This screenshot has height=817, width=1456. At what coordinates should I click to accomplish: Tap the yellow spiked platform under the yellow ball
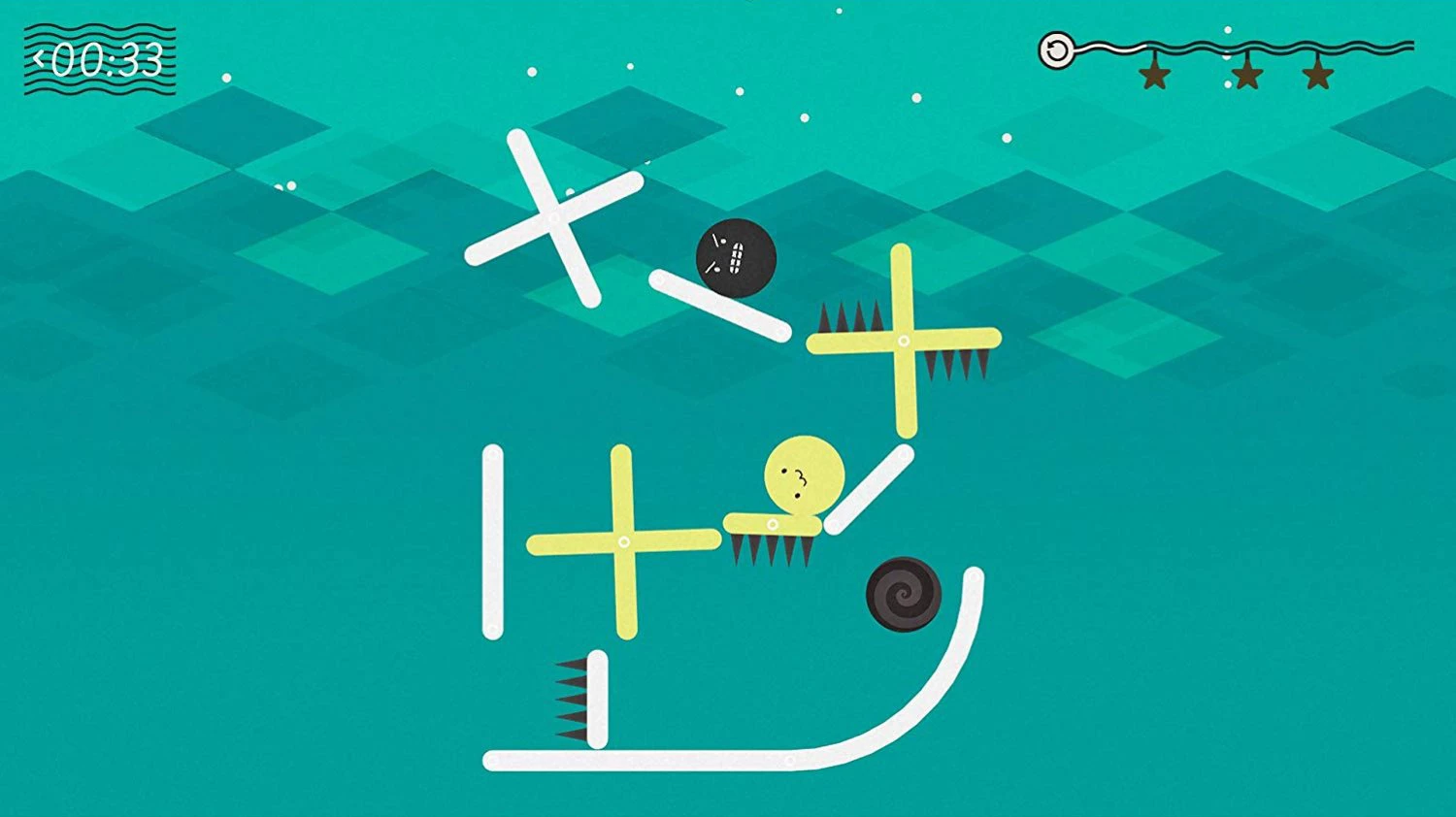pyautogui.click(x=773, y=525)
